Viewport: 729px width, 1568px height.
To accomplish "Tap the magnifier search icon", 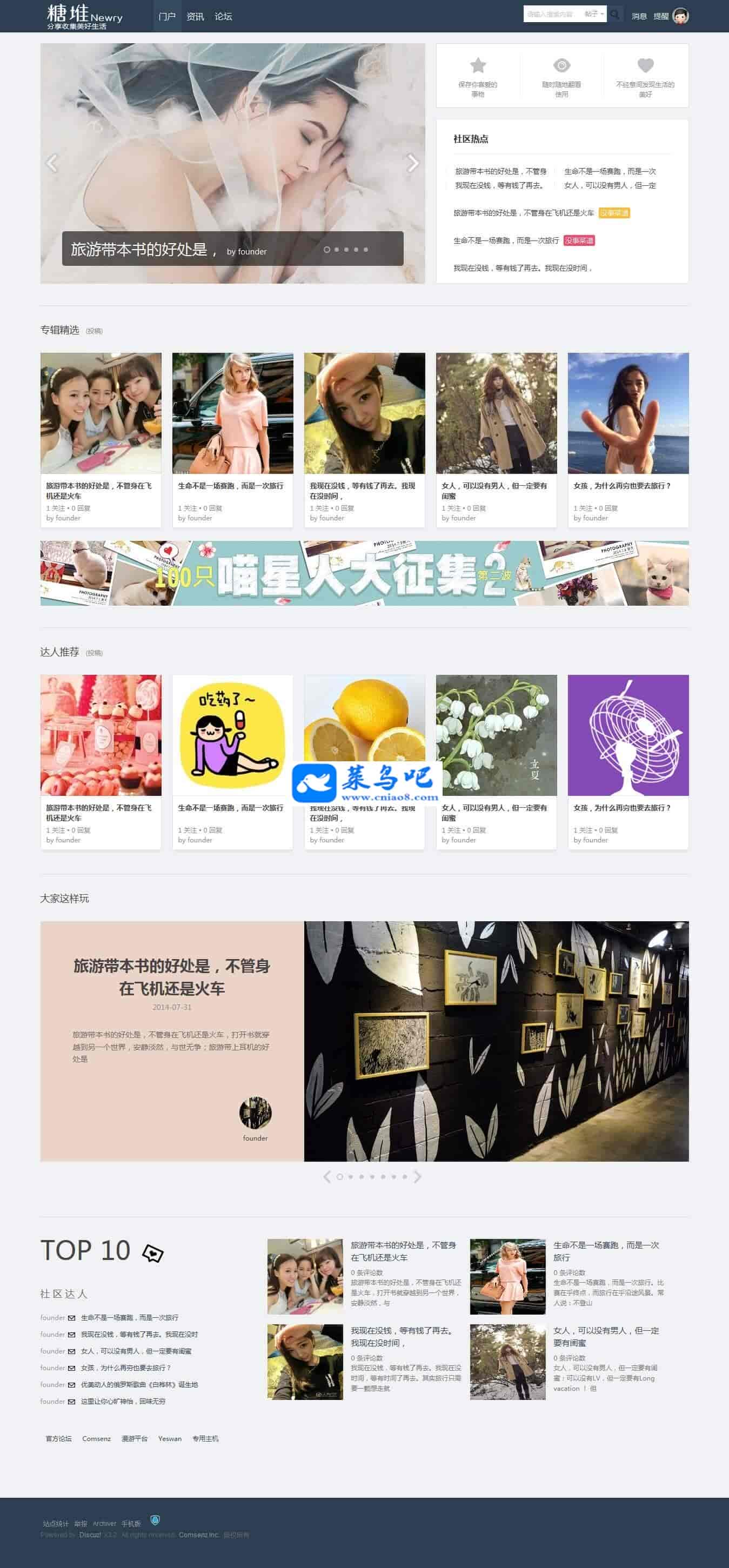I will [615, 14].
